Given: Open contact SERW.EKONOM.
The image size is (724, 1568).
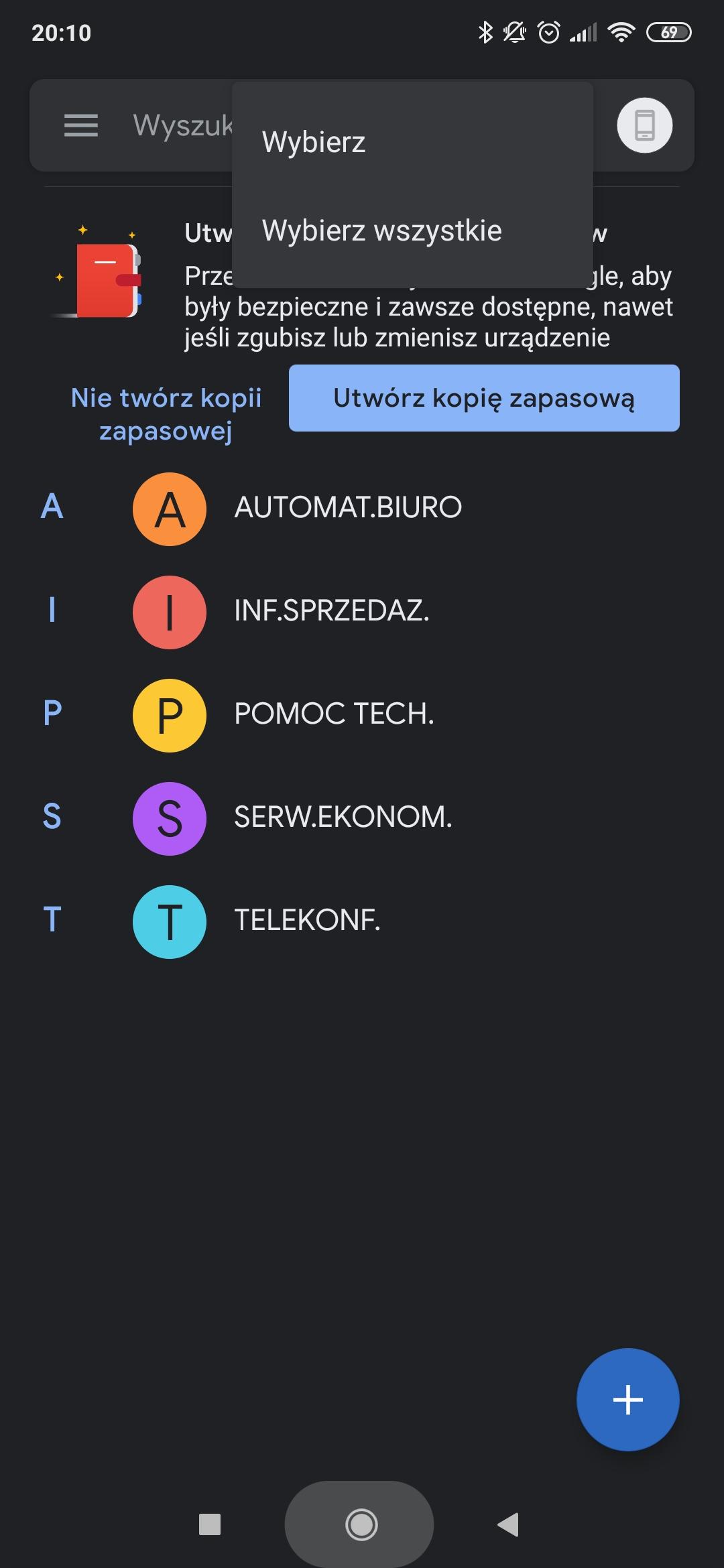Looking at the screenshot, I should point(343,818).
